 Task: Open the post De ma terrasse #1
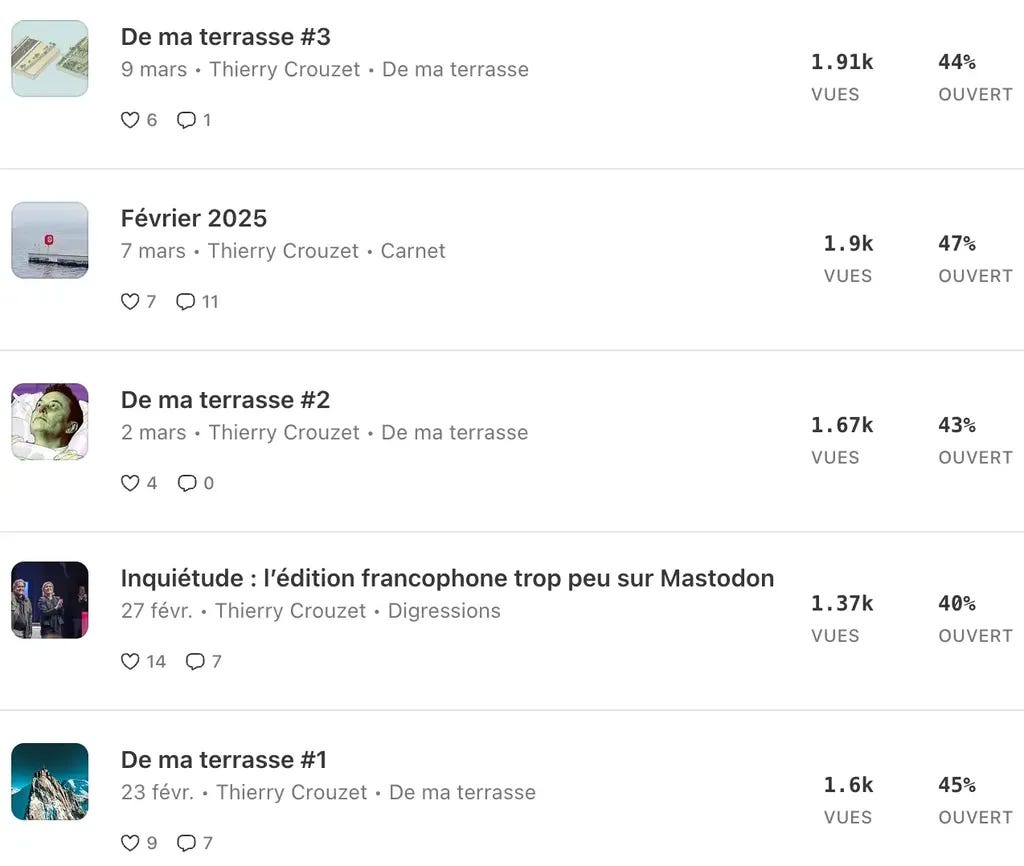click(x=224, y=760)
